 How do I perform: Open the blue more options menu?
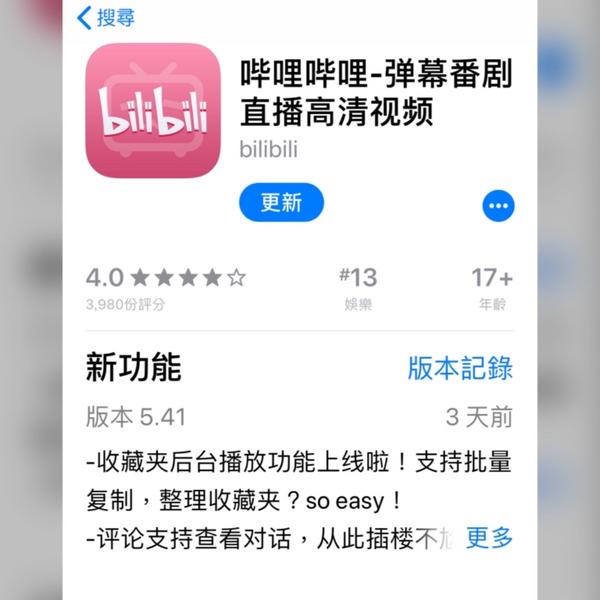(x=498, y=207)
